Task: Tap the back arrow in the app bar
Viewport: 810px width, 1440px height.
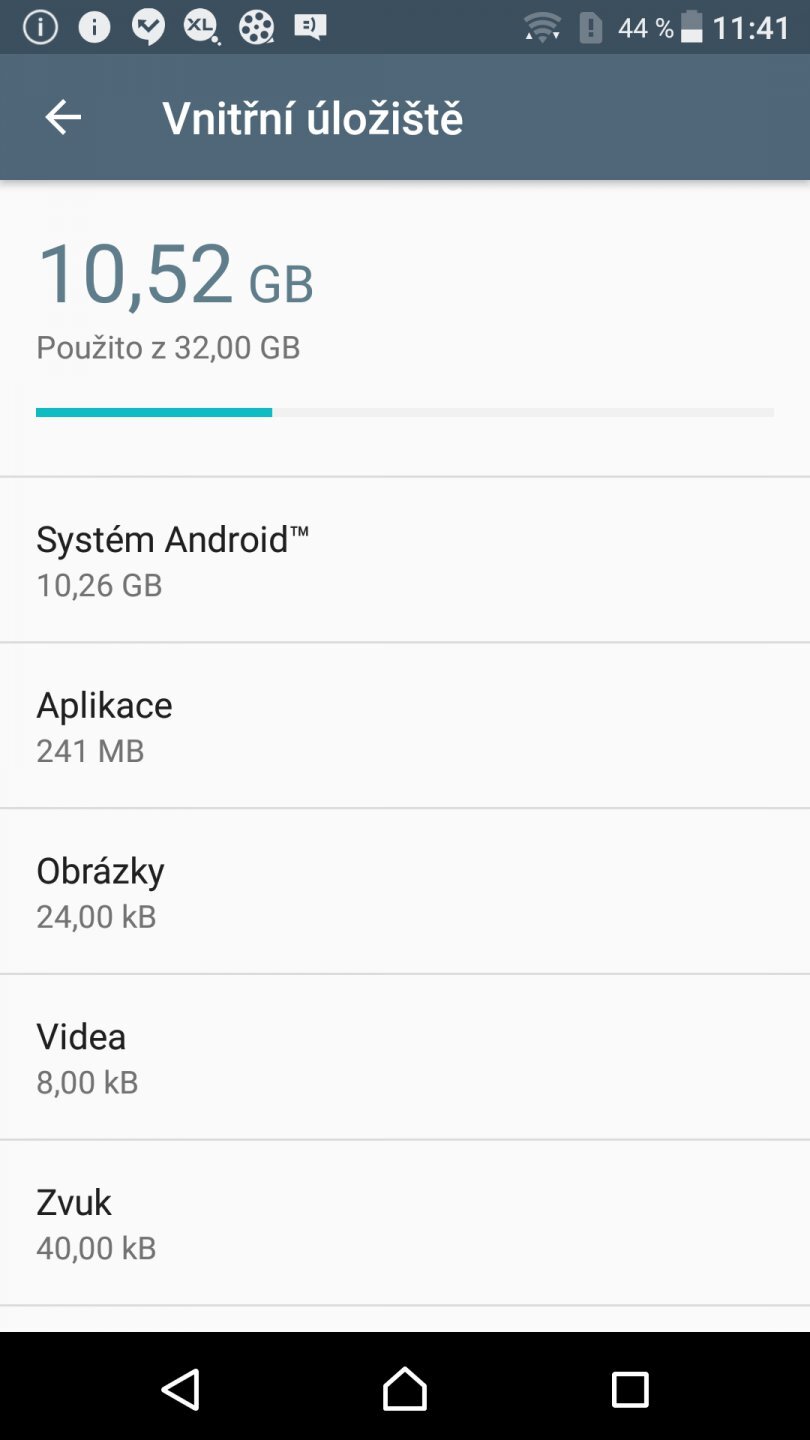Action: [x=63, y=116]
